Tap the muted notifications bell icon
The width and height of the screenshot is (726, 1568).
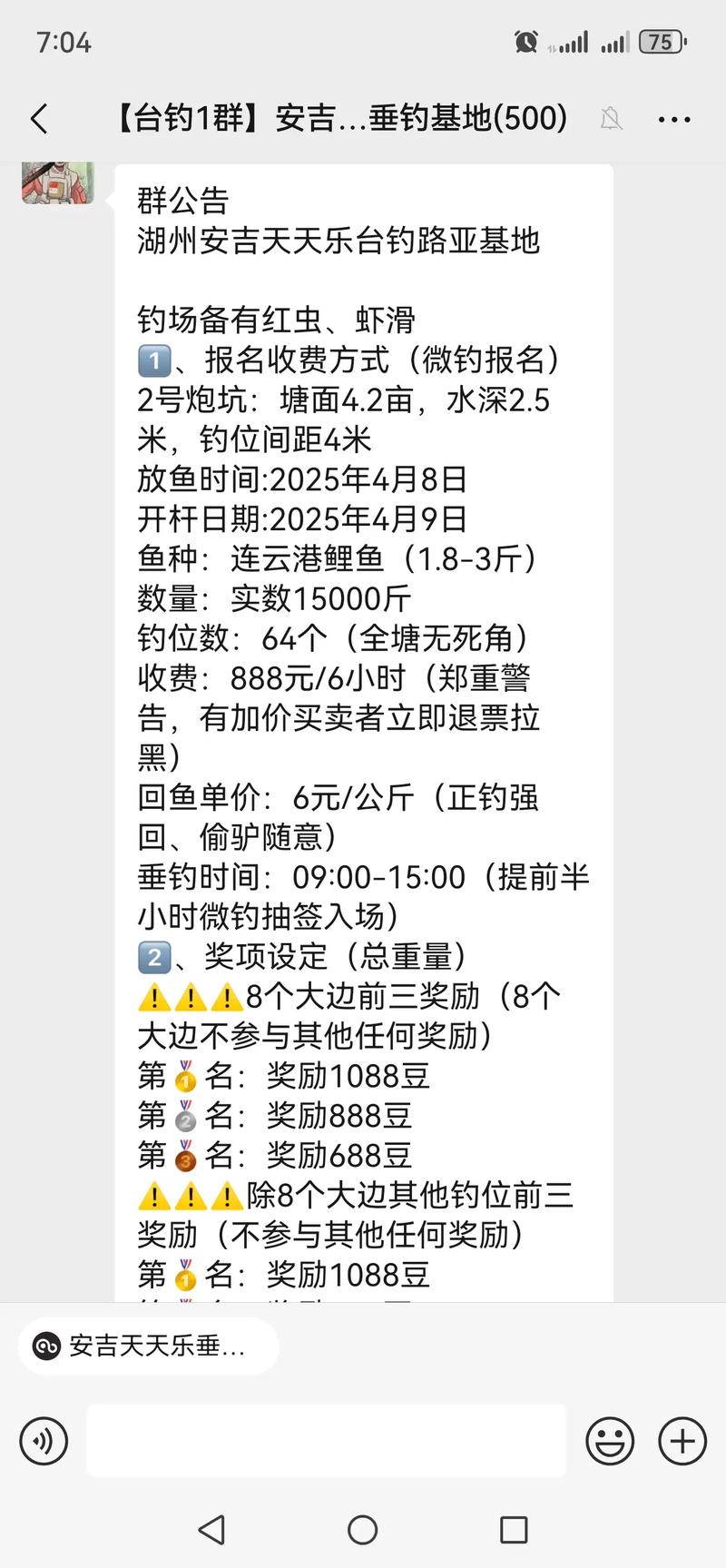pyautogui.click(x=613, y=118)
